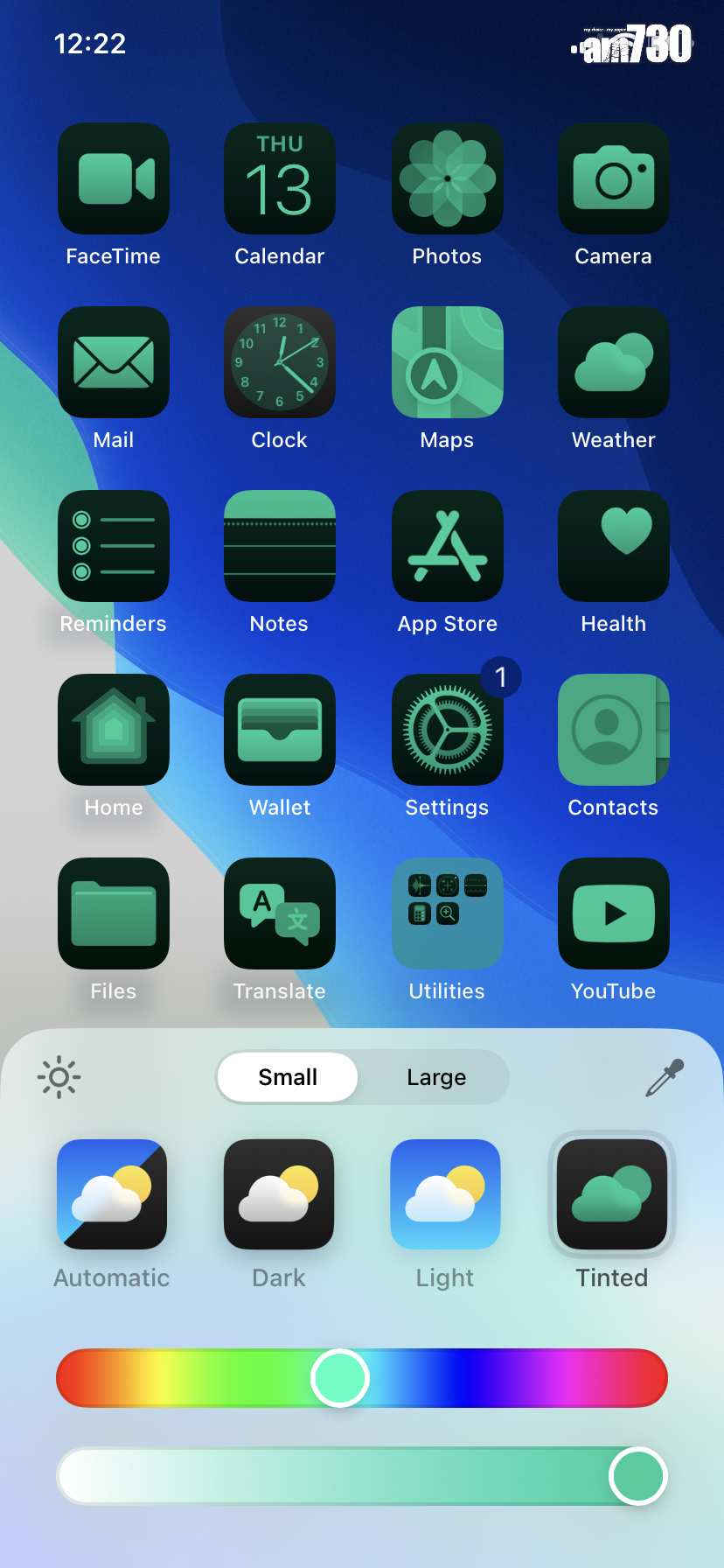Toggle the wallpaper dimming sun icon
The image size is (724, 1568).
click(x=59, y=1077)
